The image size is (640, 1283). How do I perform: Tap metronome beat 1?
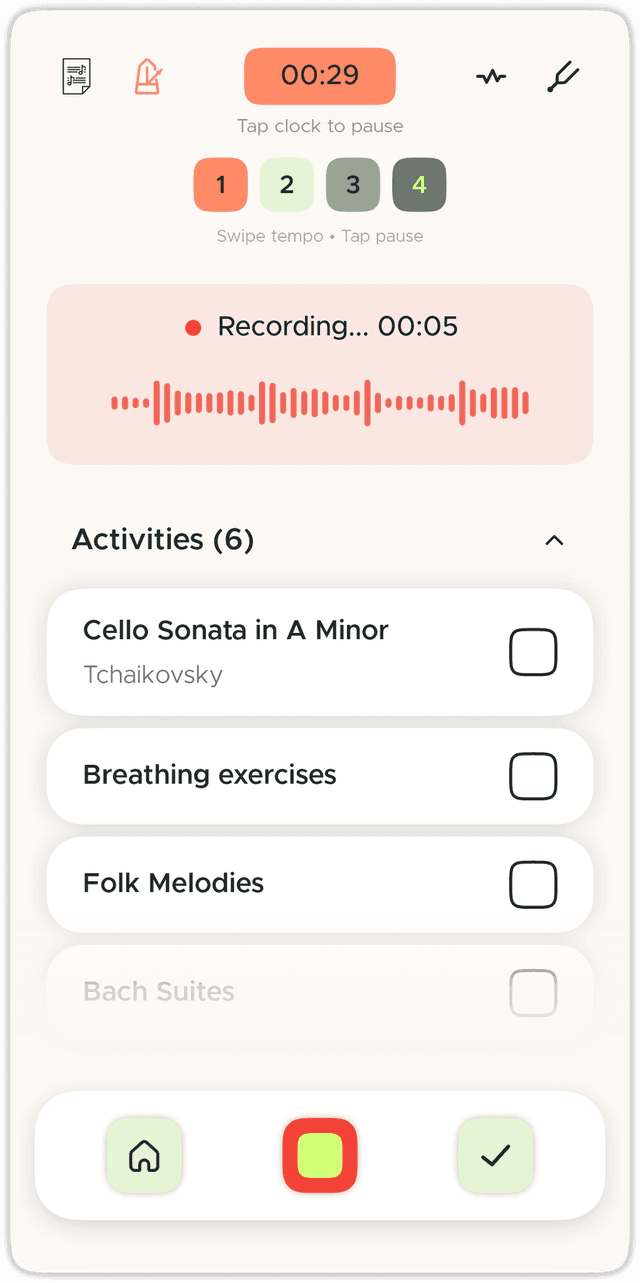click(220, 185)
